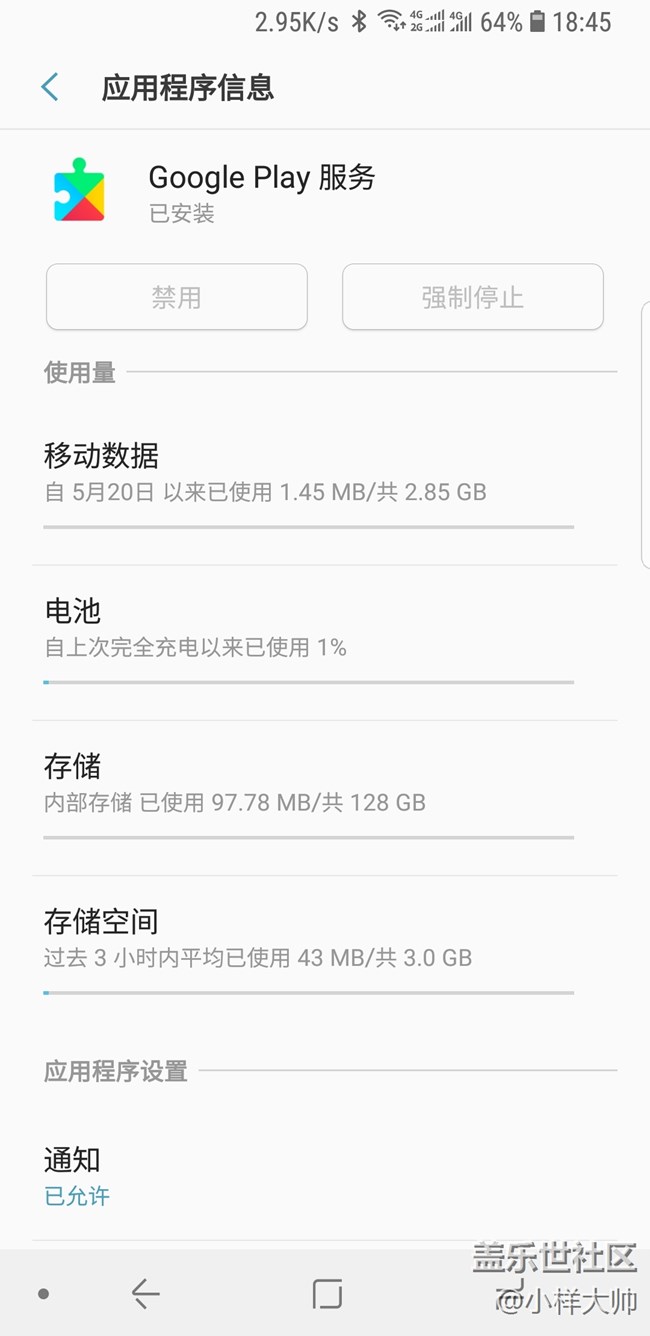Open recent apps from navigation bar
This screenshot has height=1336, width=650.
tap(327, 1294)
